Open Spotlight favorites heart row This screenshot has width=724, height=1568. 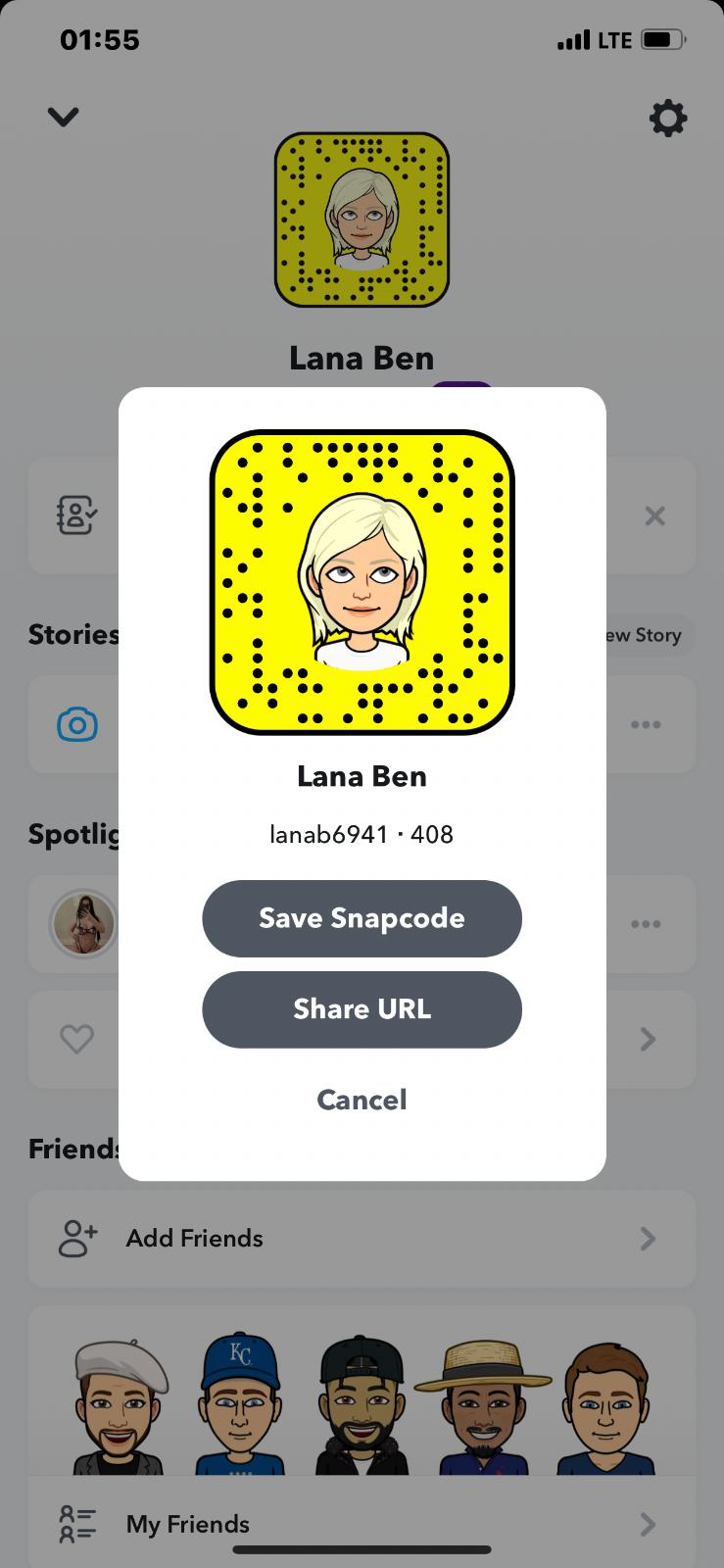(x=362, y=1039)
